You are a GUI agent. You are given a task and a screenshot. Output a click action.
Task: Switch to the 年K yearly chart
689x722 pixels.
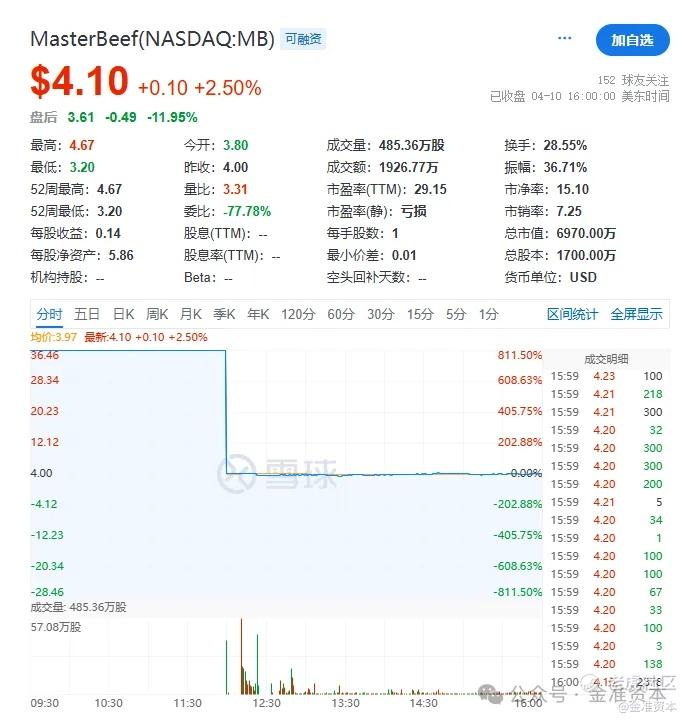coord(259,314)
